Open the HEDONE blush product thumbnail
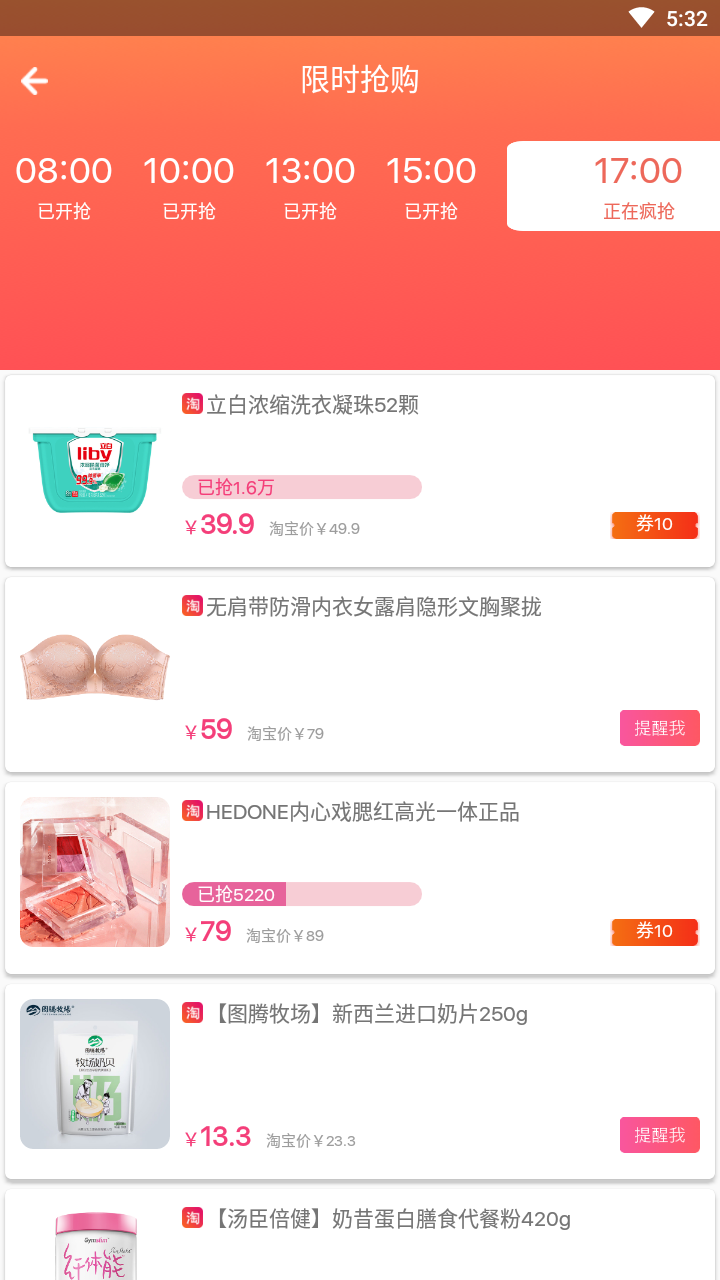This screenshot has height=1280, width=720. [x=95, y=871]
